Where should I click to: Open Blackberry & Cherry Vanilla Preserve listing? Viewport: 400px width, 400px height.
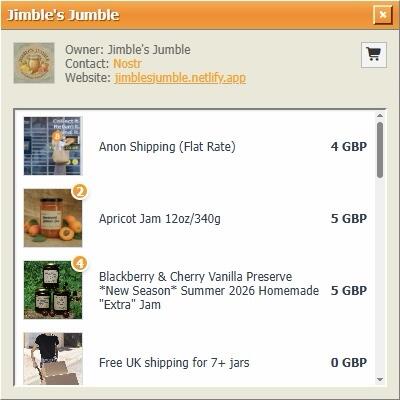(x=195, y=290)
